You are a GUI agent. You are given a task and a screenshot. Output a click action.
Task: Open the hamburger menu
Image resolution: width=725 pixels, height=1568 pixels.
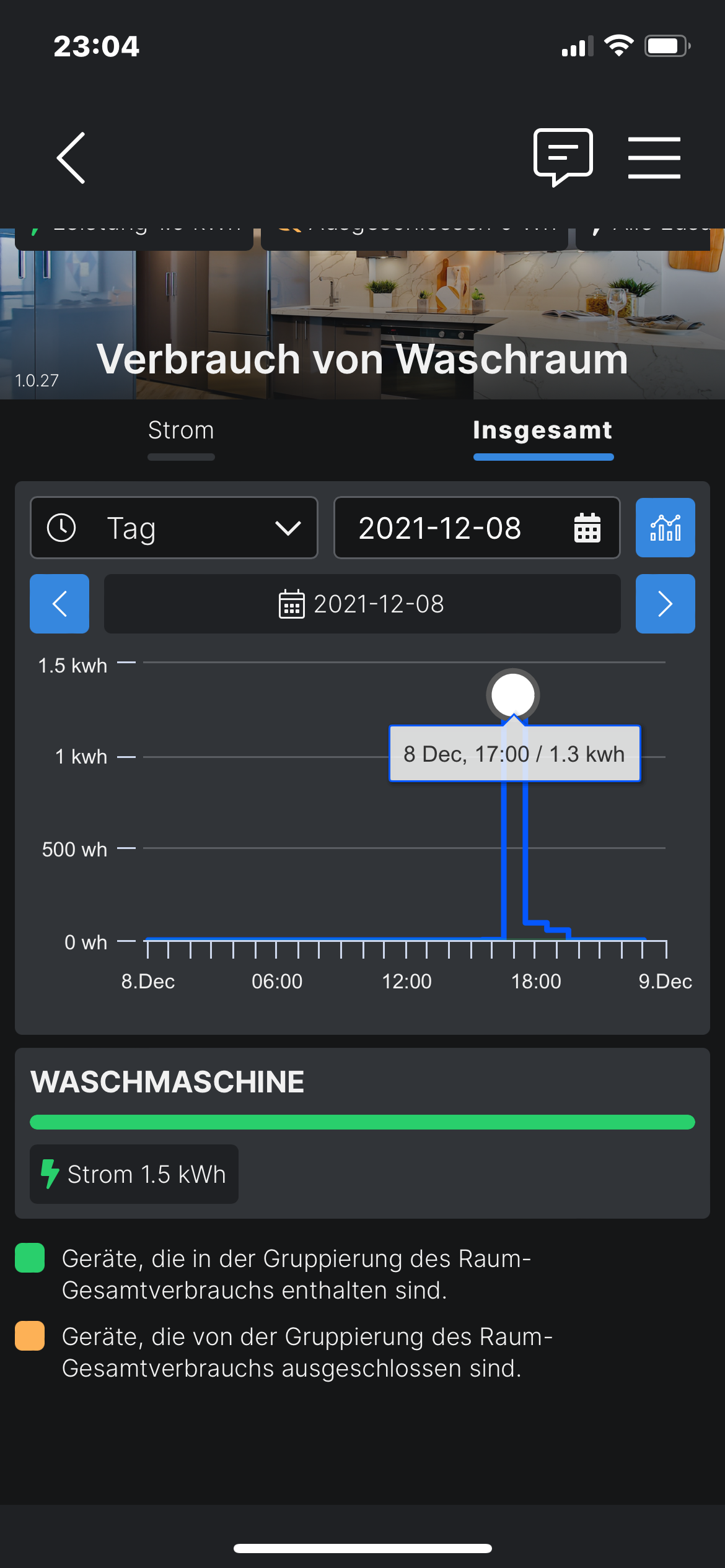point(654,158)
